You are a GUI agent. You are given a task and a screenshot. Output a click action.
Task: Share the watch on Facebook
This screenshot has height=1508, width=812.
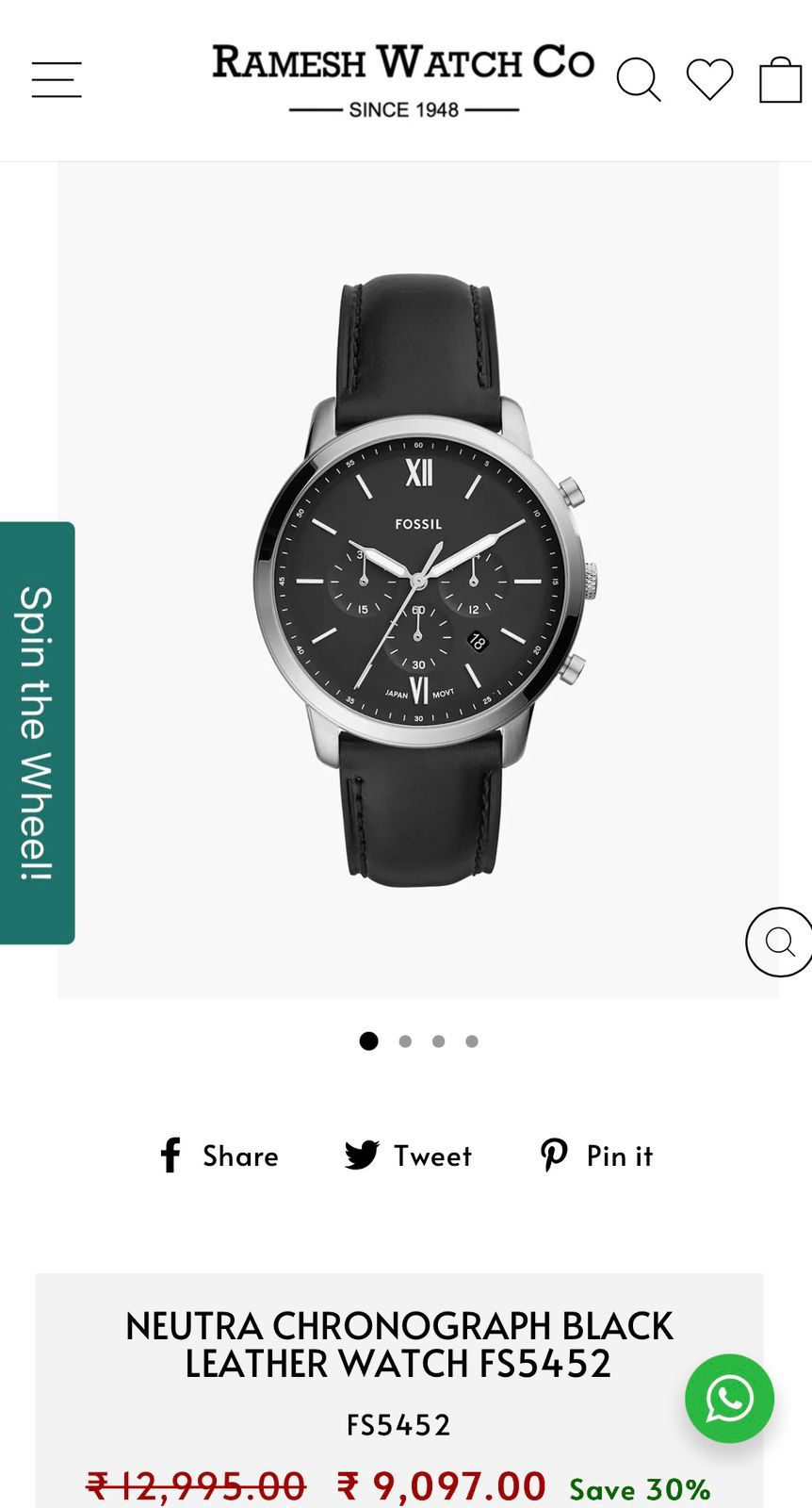[x=219, y=1156]
